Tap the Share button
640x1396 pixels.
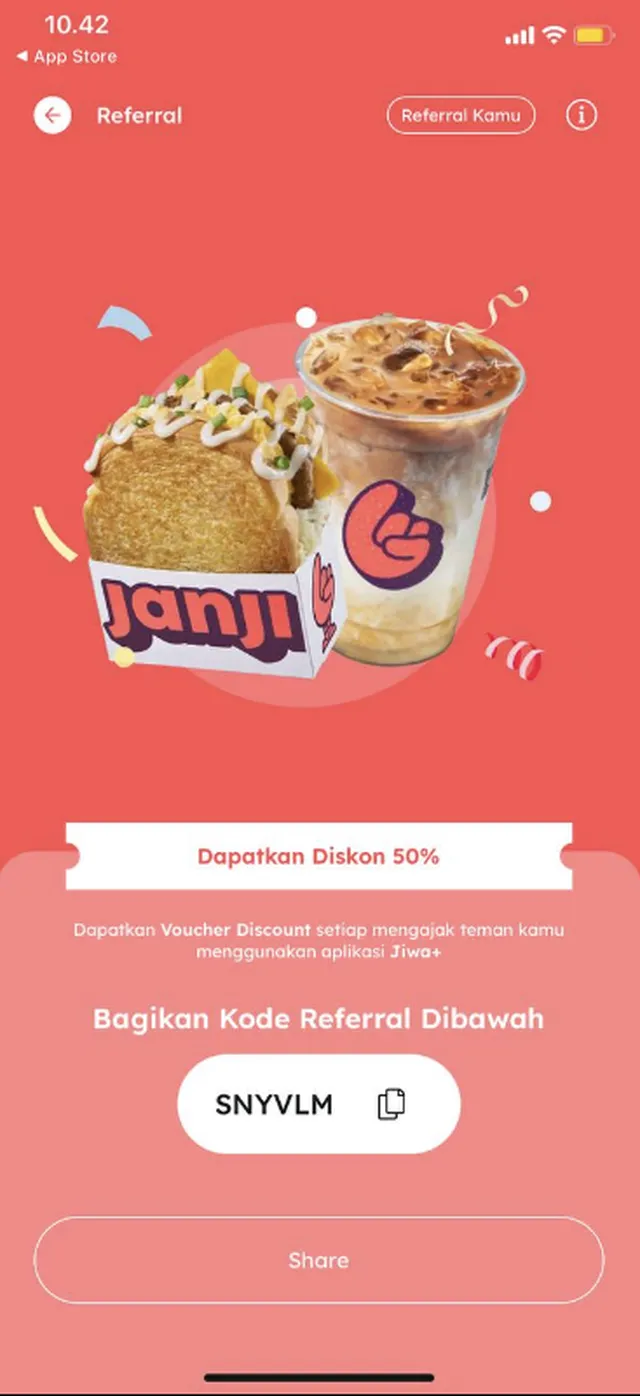[x=319, y=1260]
